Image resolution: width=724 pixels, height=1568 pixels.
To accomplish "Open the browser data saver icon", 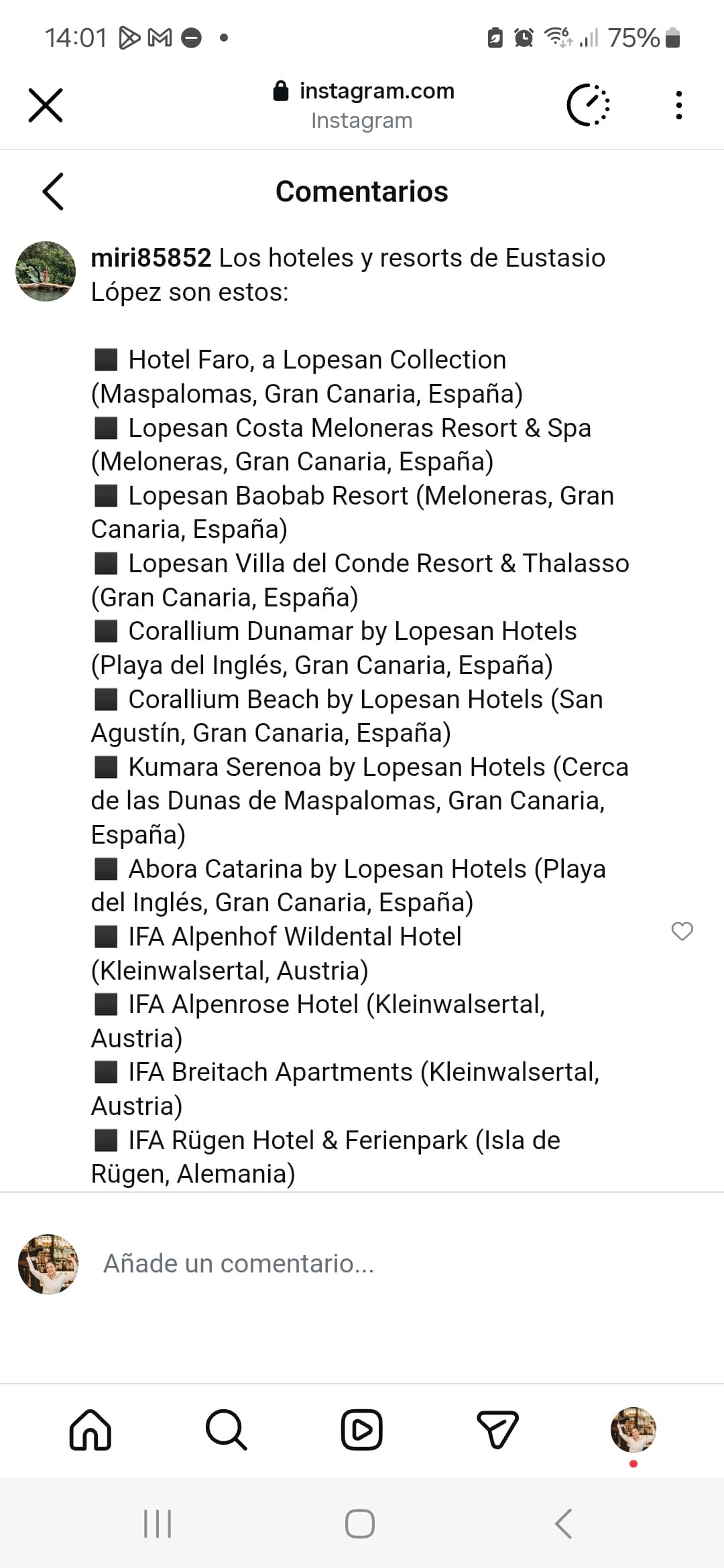I will pos(588,105).
